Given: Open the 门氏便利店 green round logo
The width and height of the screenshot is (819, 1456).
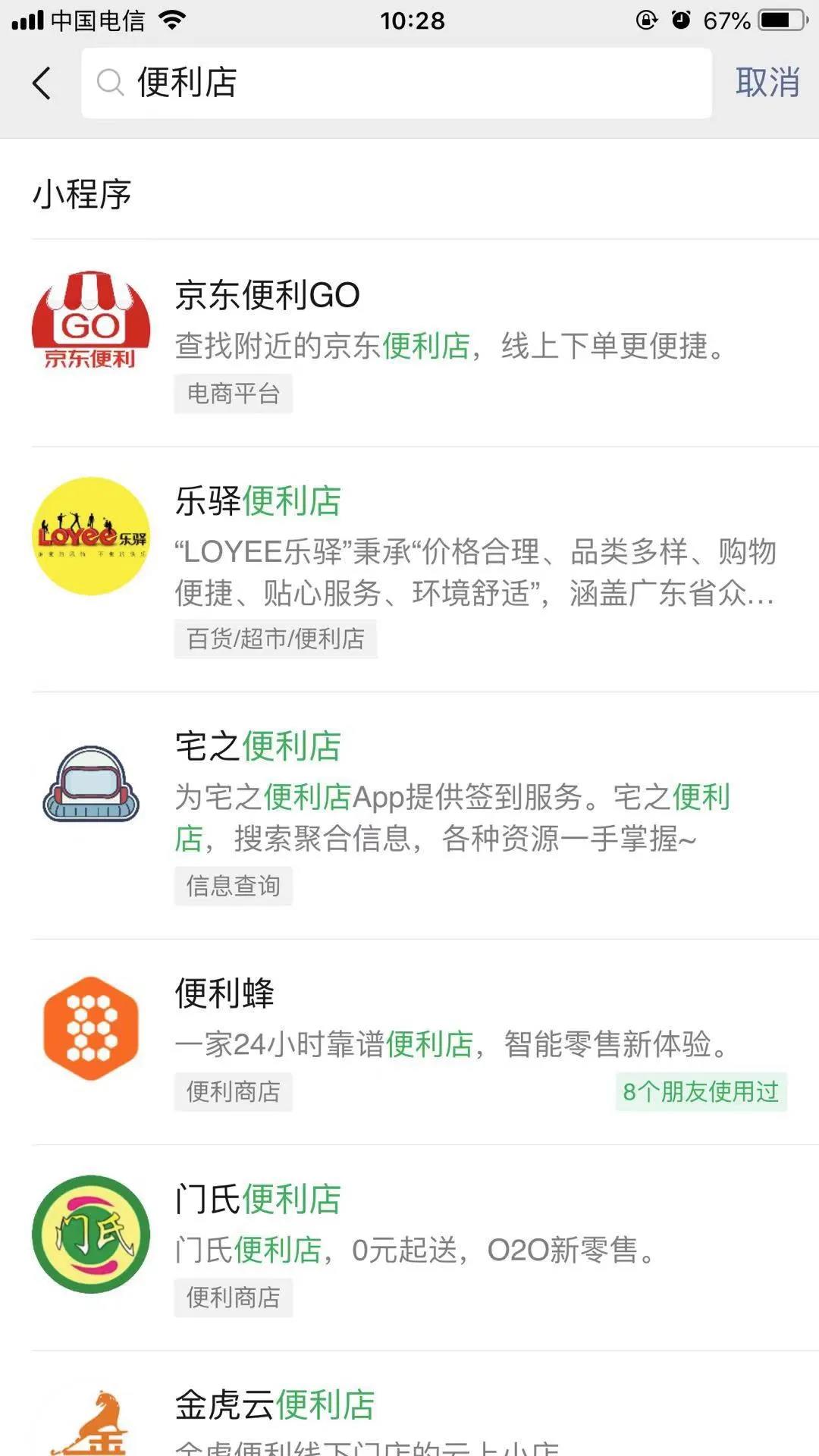Looking at the screenshot, I should [90, 1232].
